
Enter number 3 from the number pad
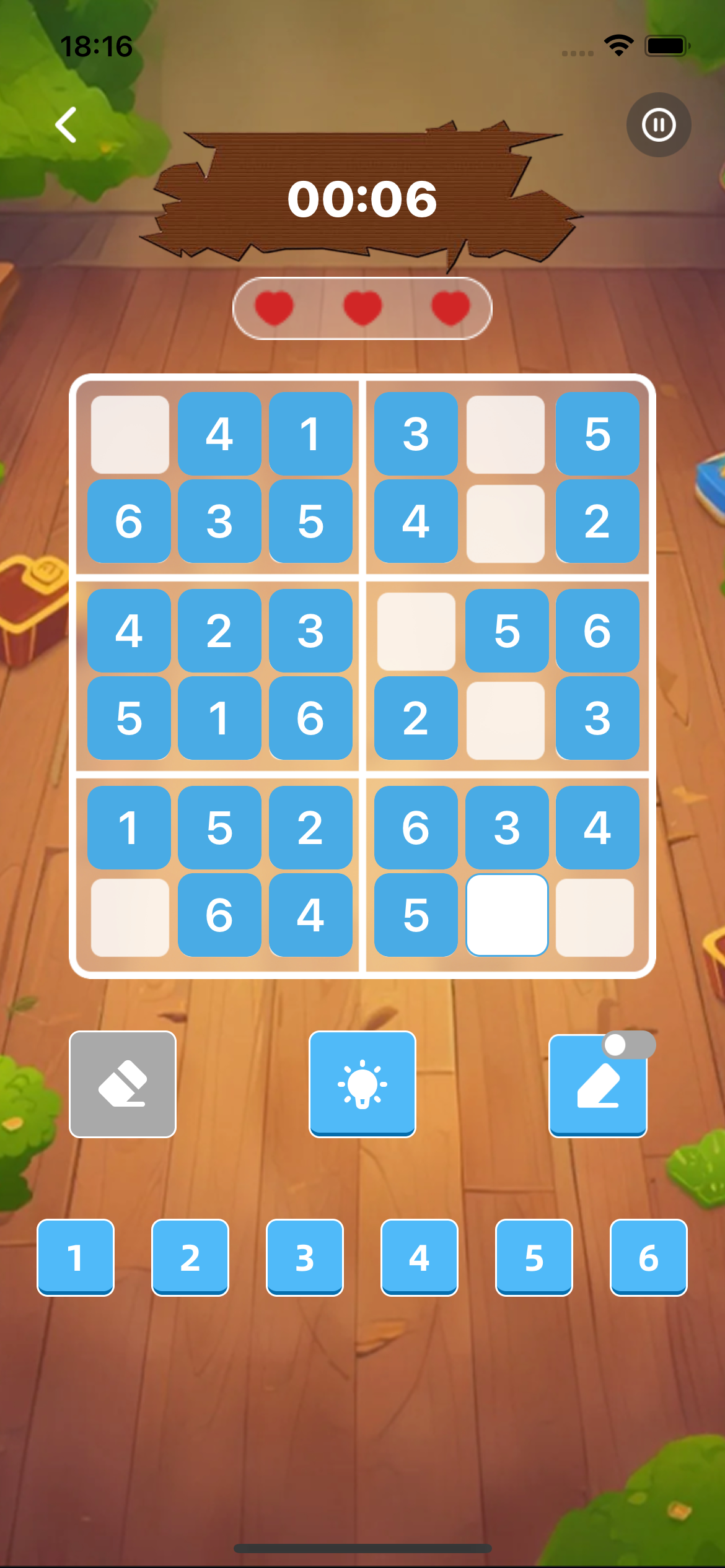click(305, 1257)
